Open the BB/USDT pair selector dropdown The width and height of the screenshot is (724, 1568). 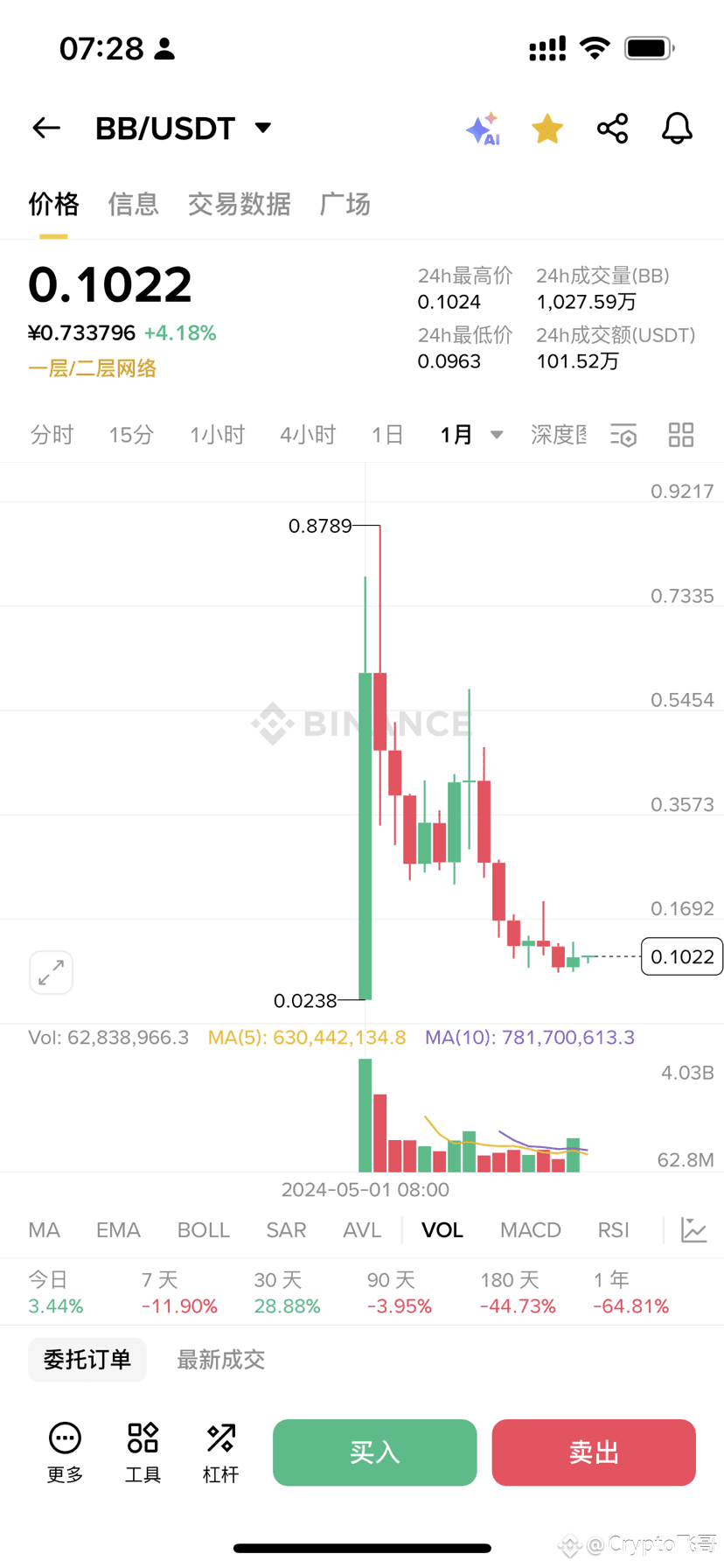262,127
